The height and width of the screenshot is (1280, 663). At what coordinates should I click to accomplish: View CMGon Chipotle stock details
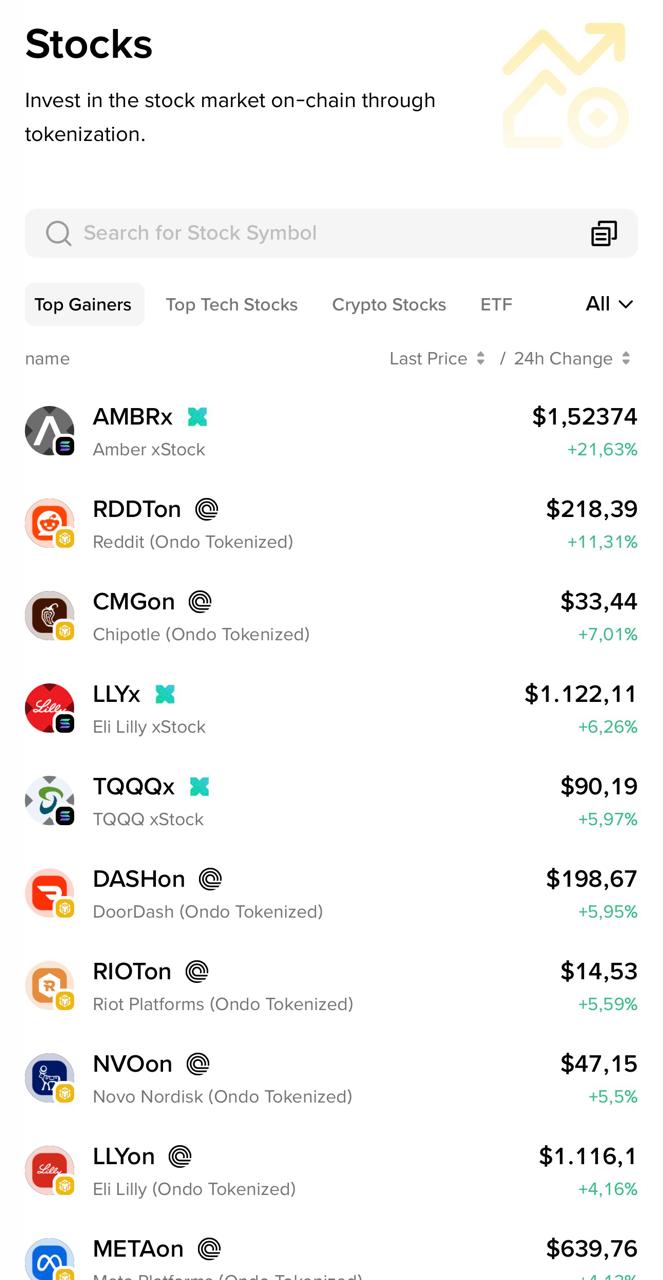click(x=330, y=616)
